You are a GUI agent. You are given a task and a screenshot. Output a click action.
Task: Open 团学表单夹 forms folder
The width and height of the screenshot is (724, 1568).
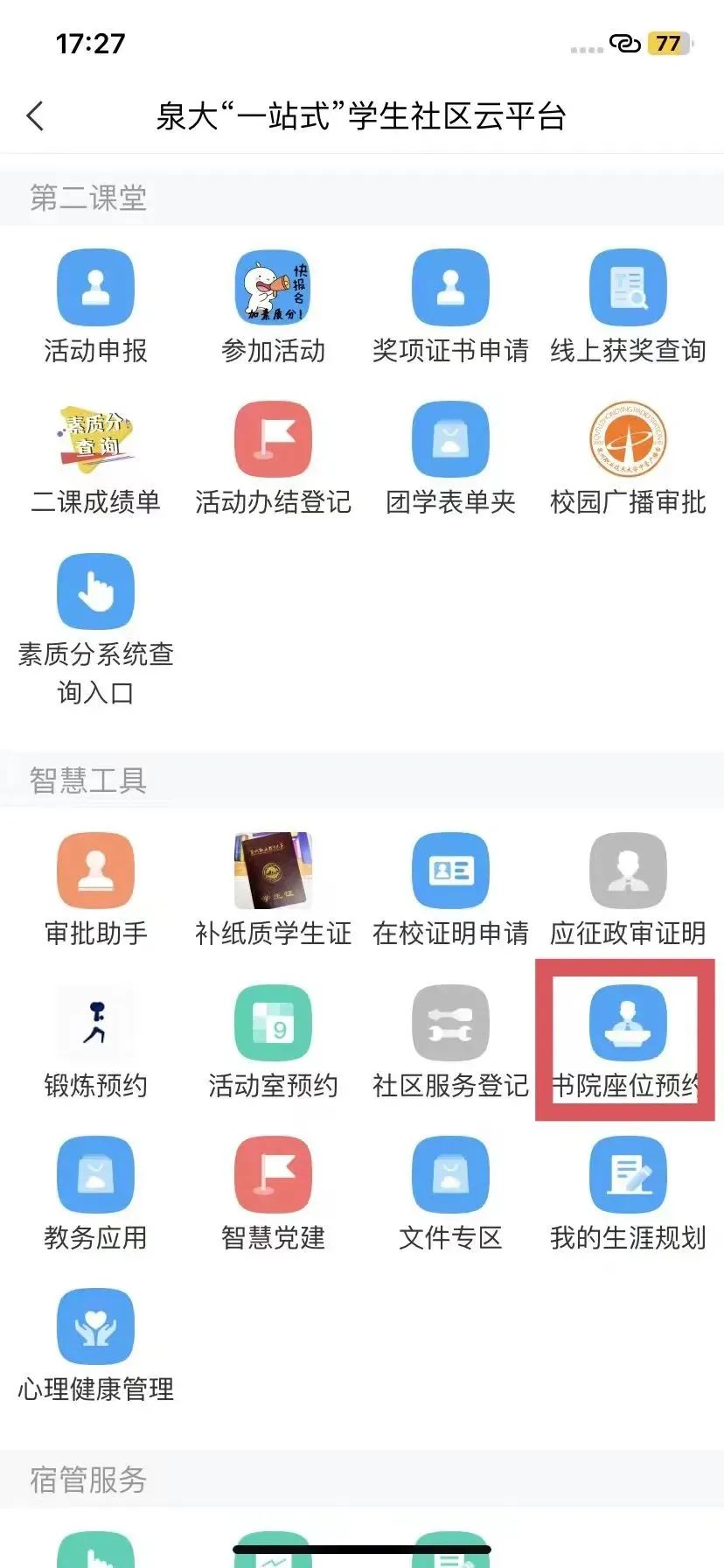pyautogui.click(x=450, y=439)
